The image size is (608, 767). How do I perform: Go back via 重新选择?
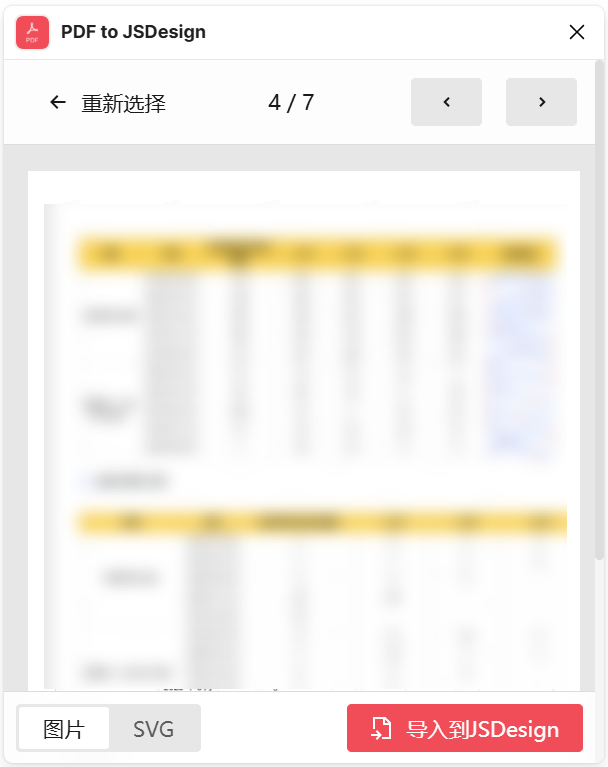pyautogui.click(x=108, y=102)
